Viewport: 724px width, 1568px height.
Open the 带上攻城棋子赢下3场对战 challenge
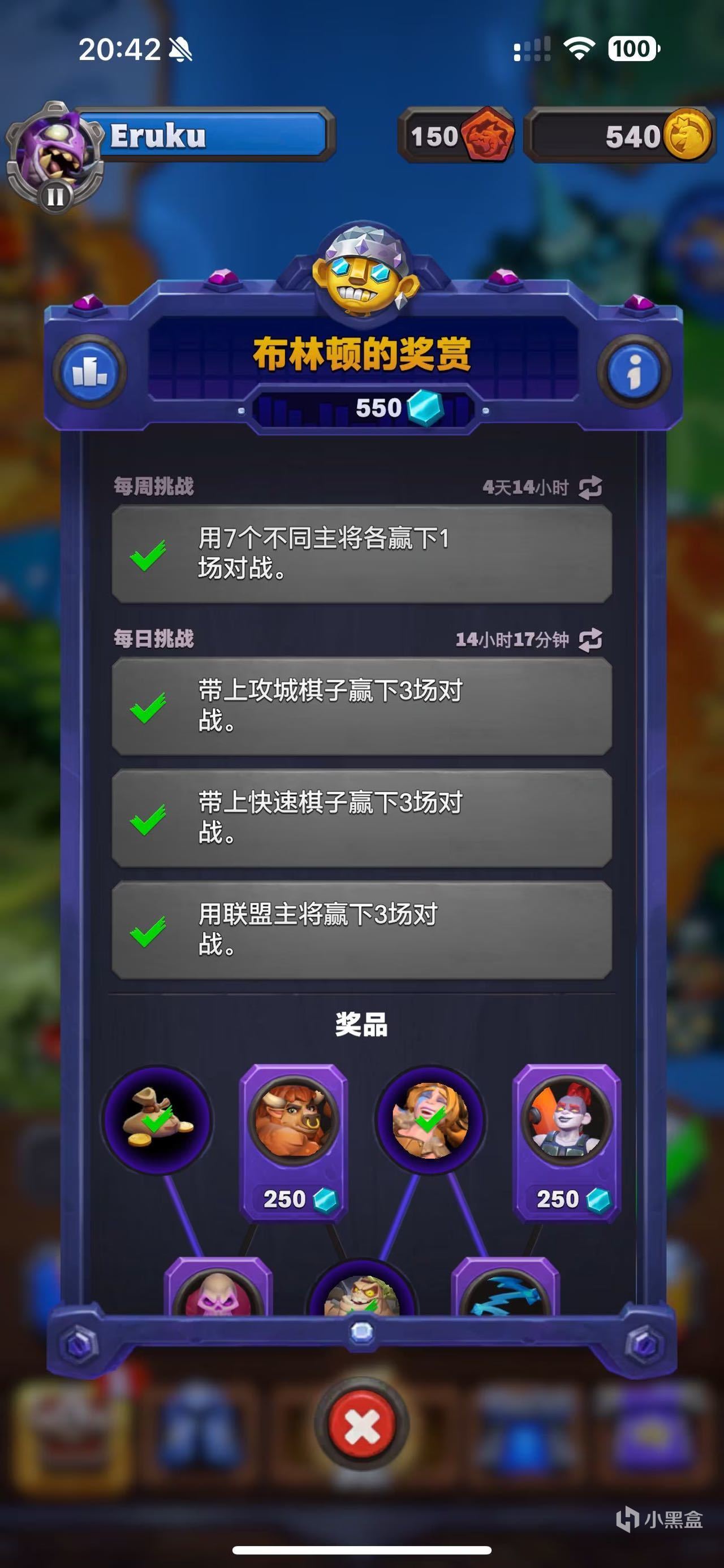[x=361, y=706]
